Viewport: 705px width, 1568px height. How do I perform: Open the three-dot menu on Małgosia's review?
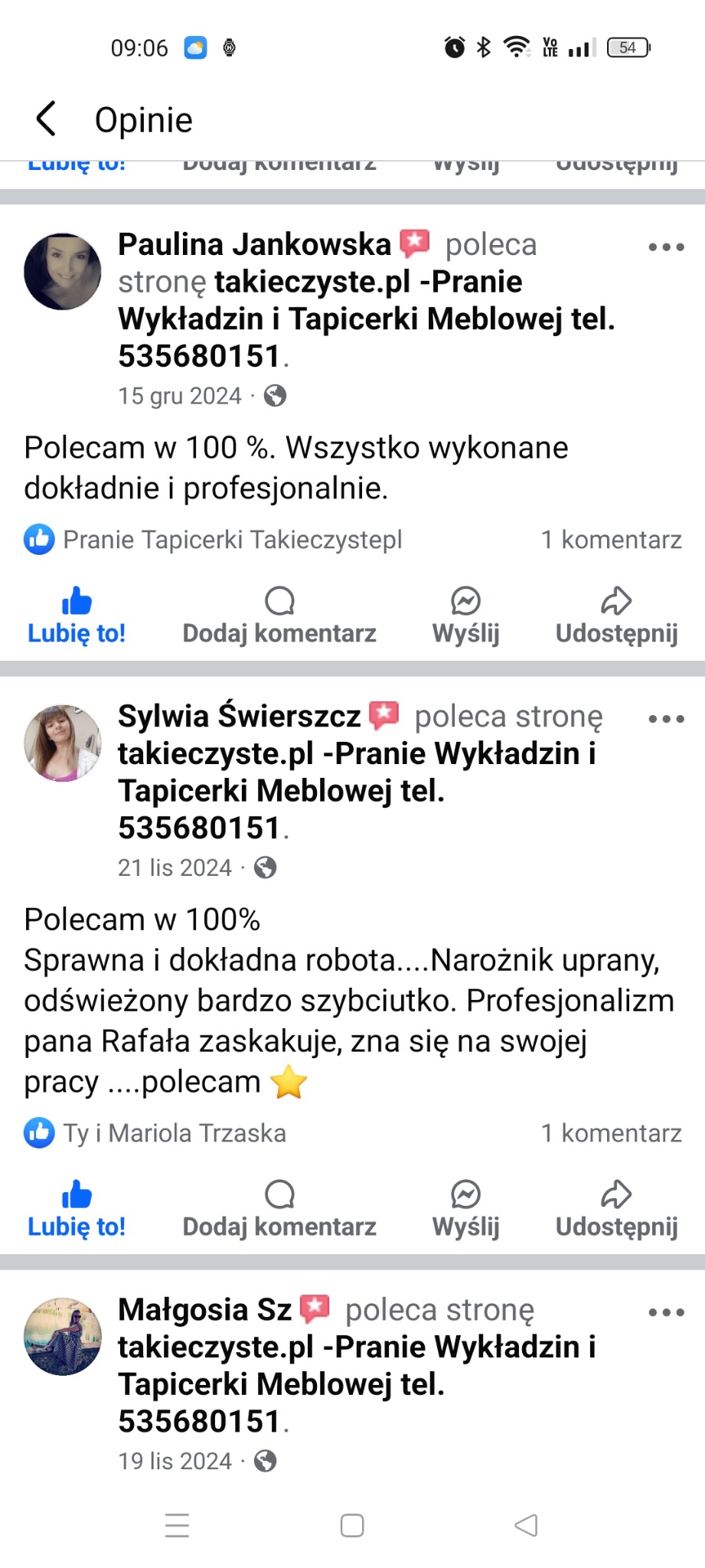coord(664,1306)
